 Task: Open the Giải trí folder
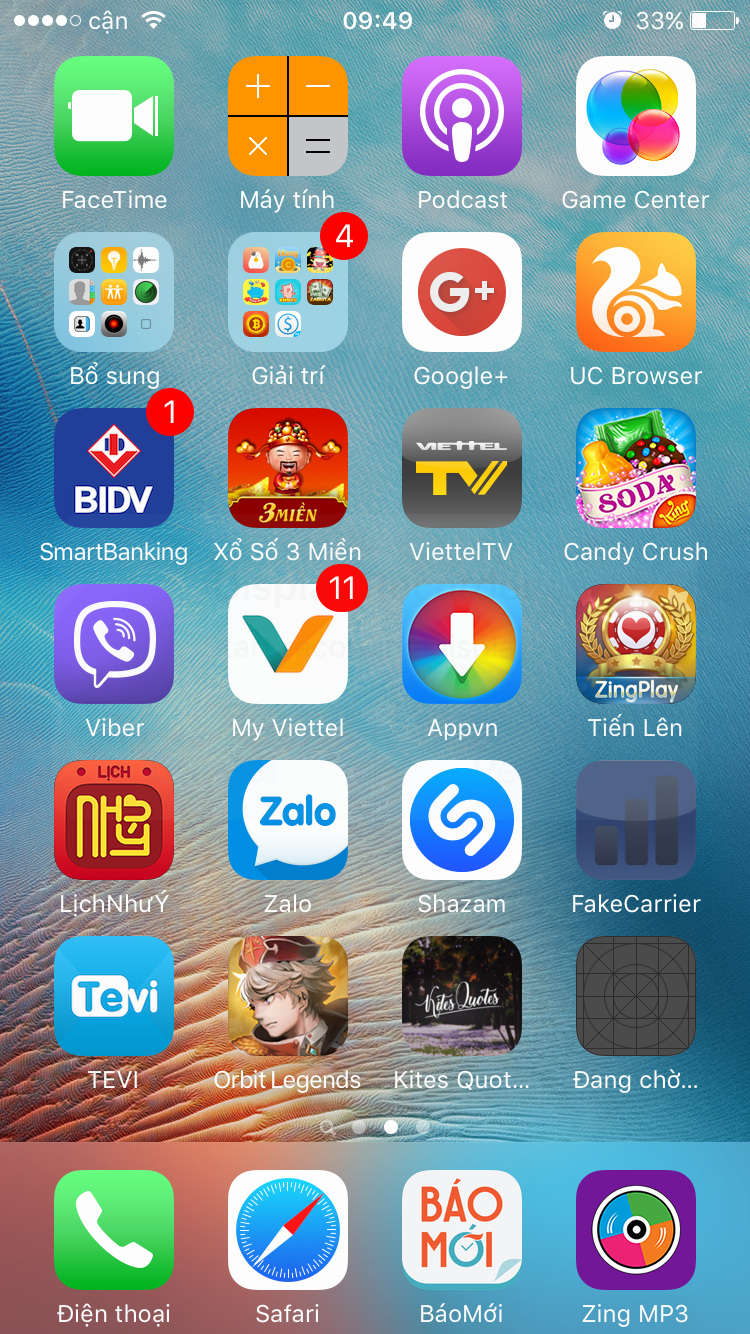[x=288, y=292]
